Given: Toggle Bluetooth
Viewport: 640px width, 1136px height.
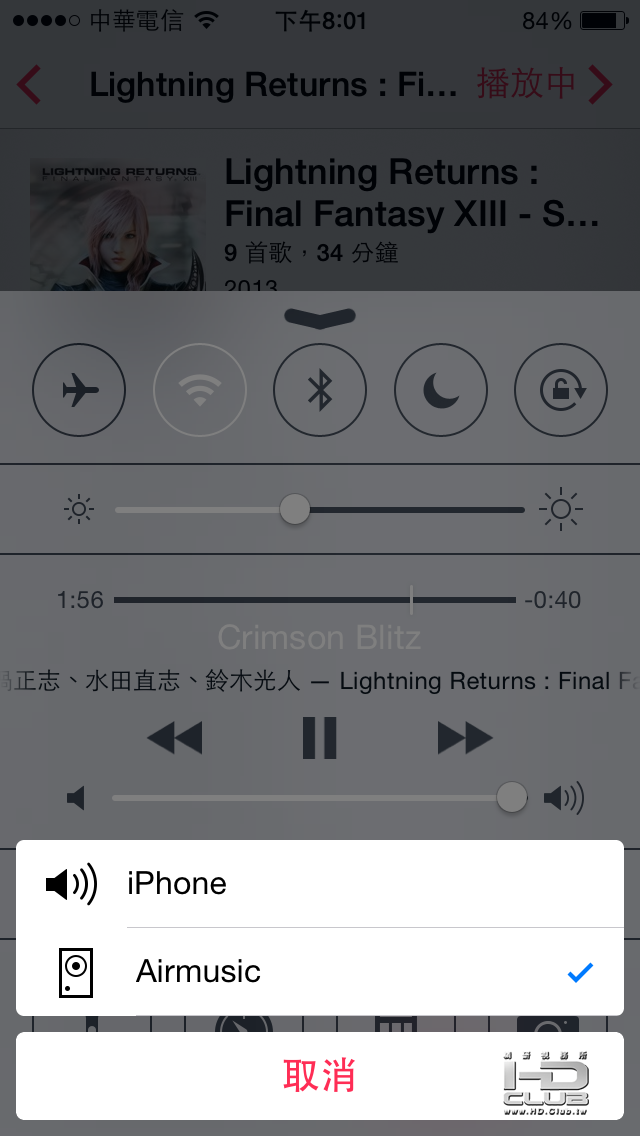Looking at the screenshot, I should point(320,391).
